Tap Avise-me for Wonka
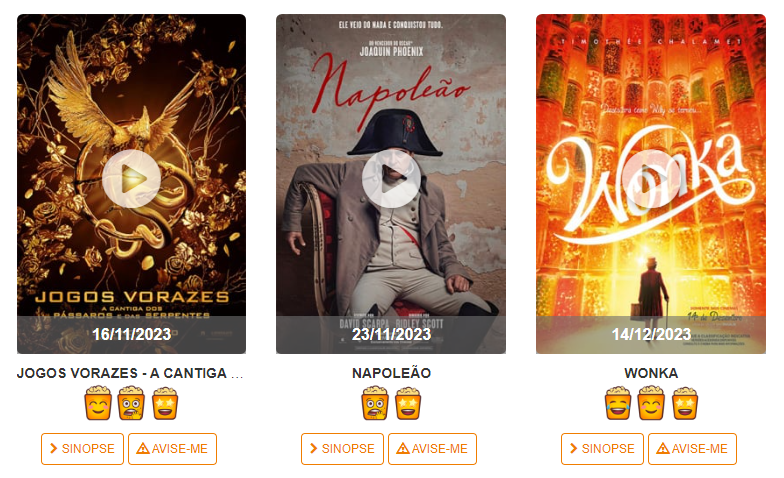This screenshot has width=784, height=478. [692, 449]
